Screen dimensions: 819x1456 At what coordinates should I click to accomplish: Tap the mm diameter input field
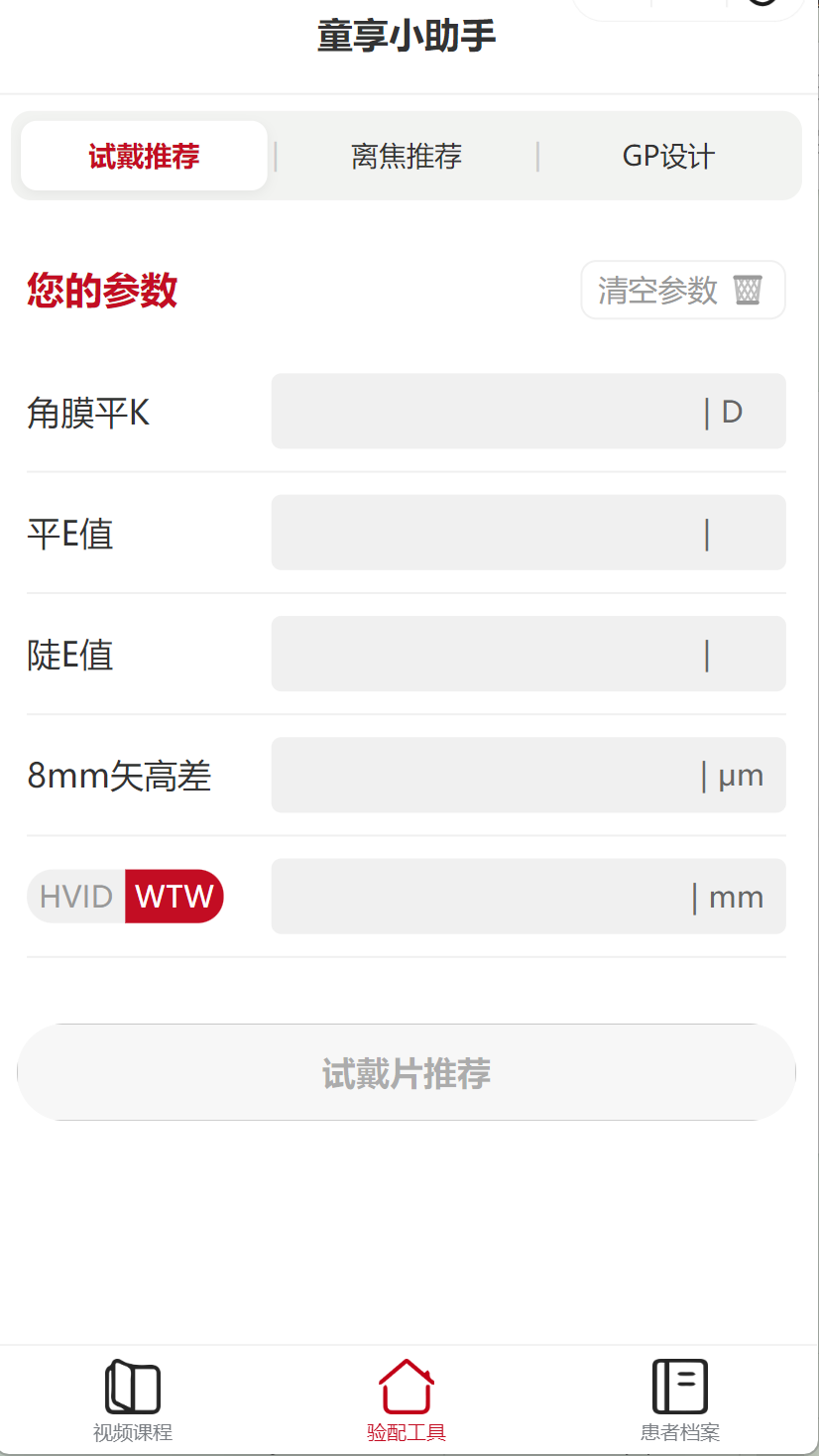click(x=528, y=897)
